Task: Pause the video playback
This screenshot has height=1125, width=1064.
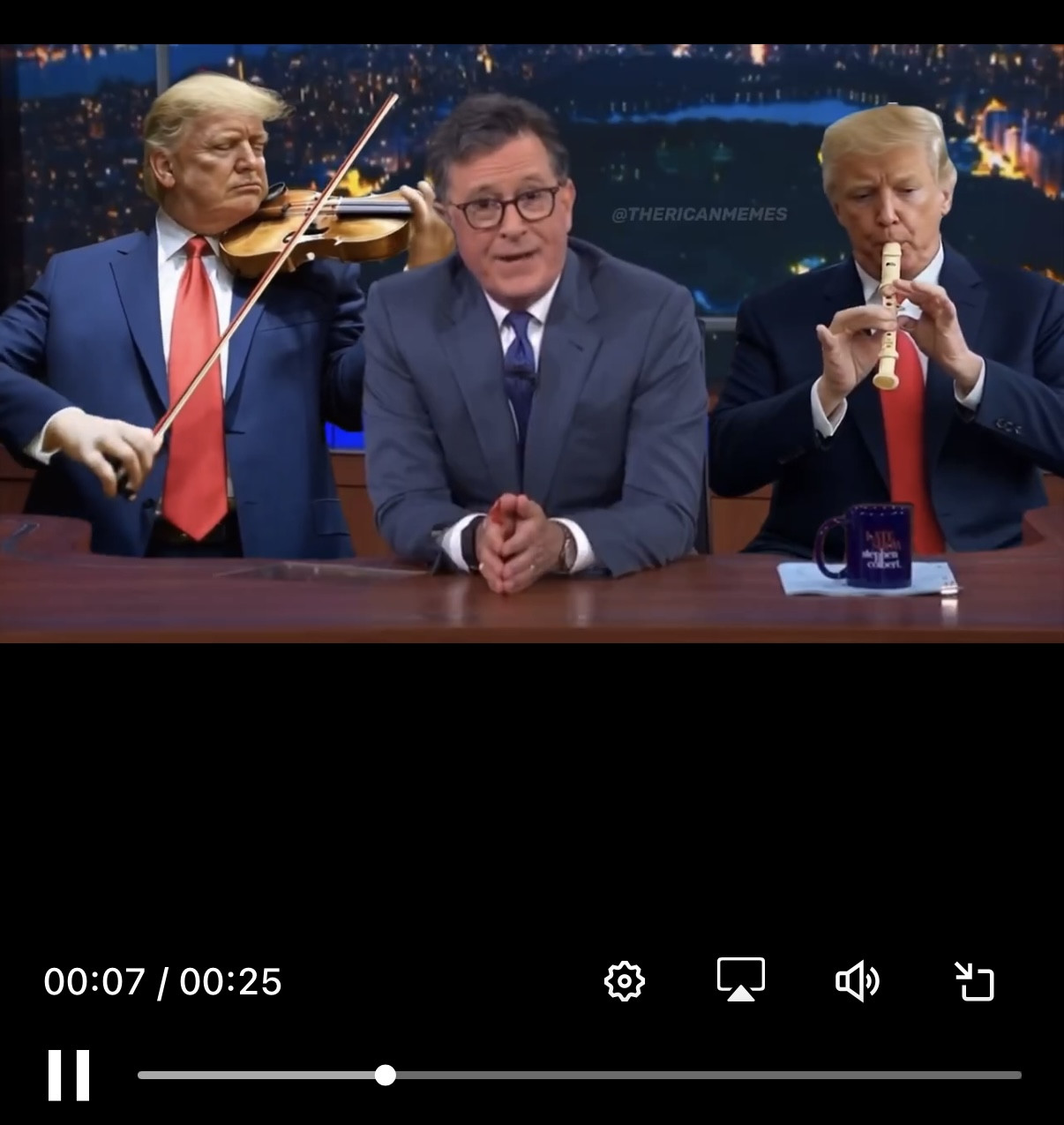Action: [x=69, y=1075]
